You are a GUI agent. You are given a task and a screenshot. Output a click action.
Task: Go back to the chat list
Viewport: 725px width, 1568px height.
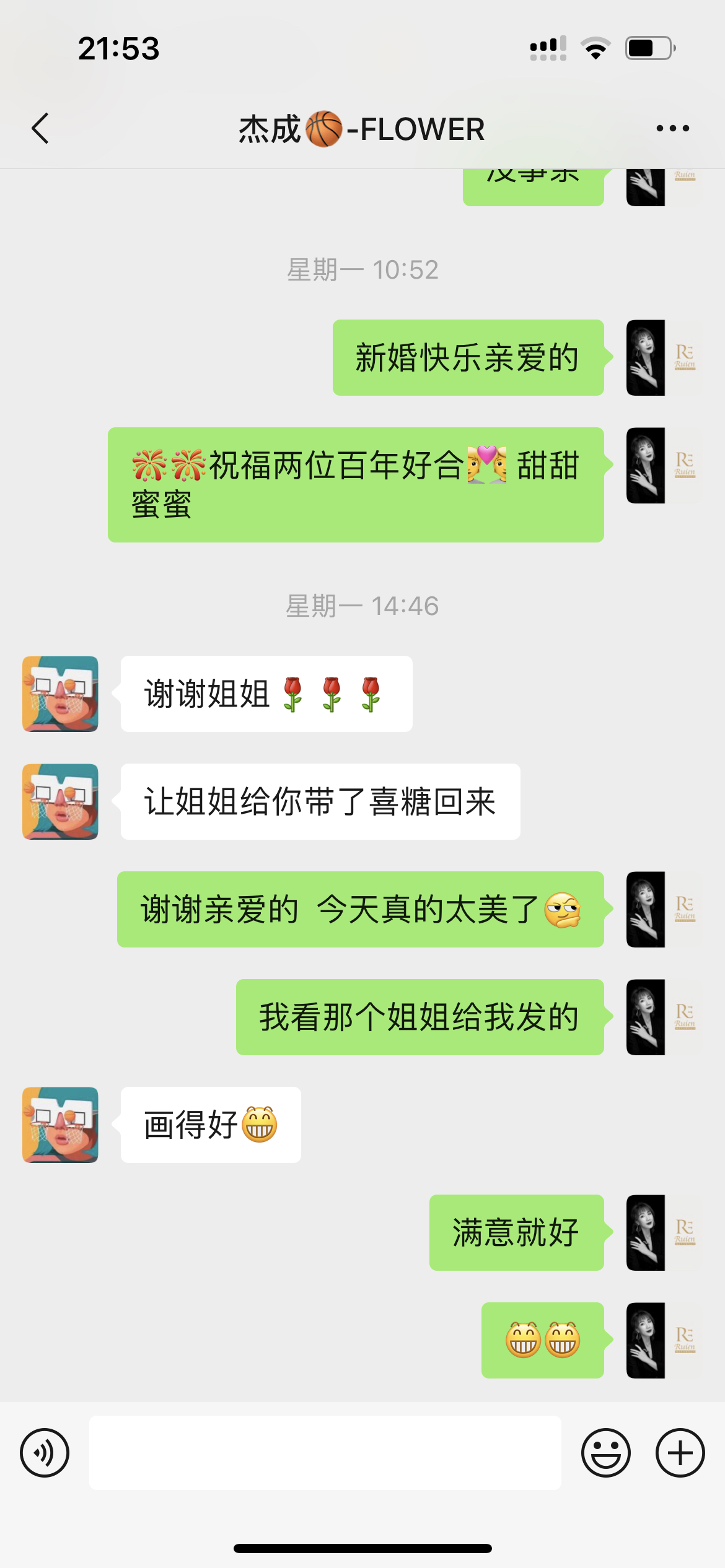[40, 129]
